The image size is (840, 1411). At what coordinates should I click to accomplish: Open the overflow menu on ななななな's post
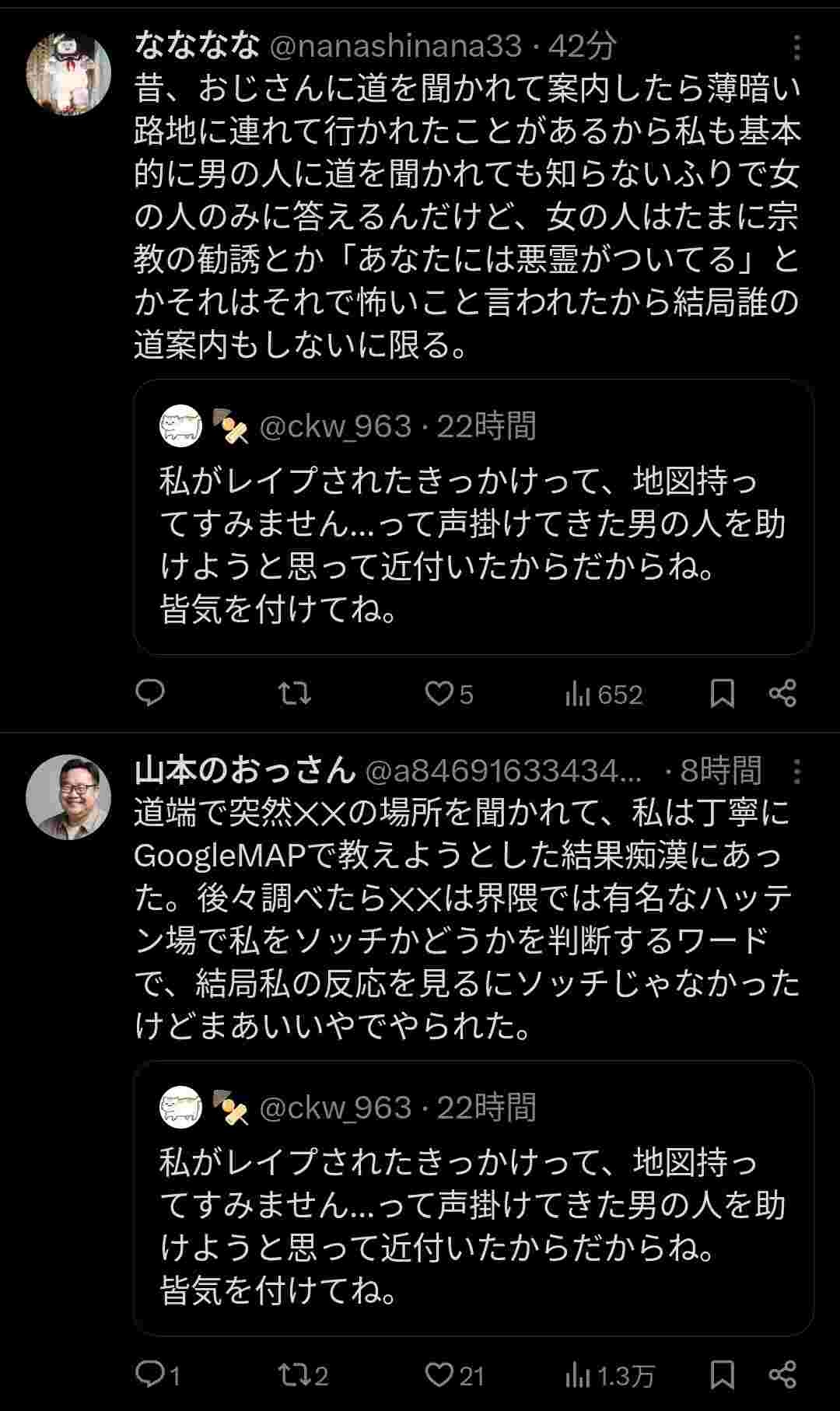click(796, 48)
